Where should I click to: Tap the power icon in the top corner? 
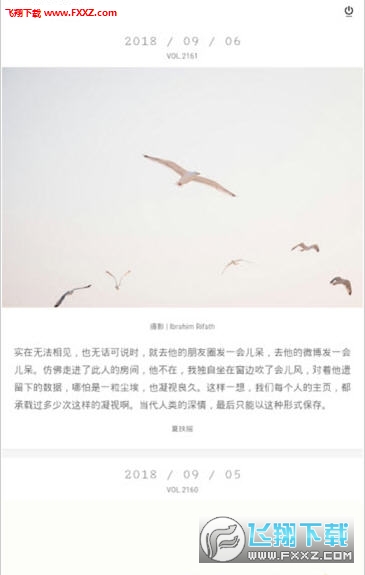[348, 11]
